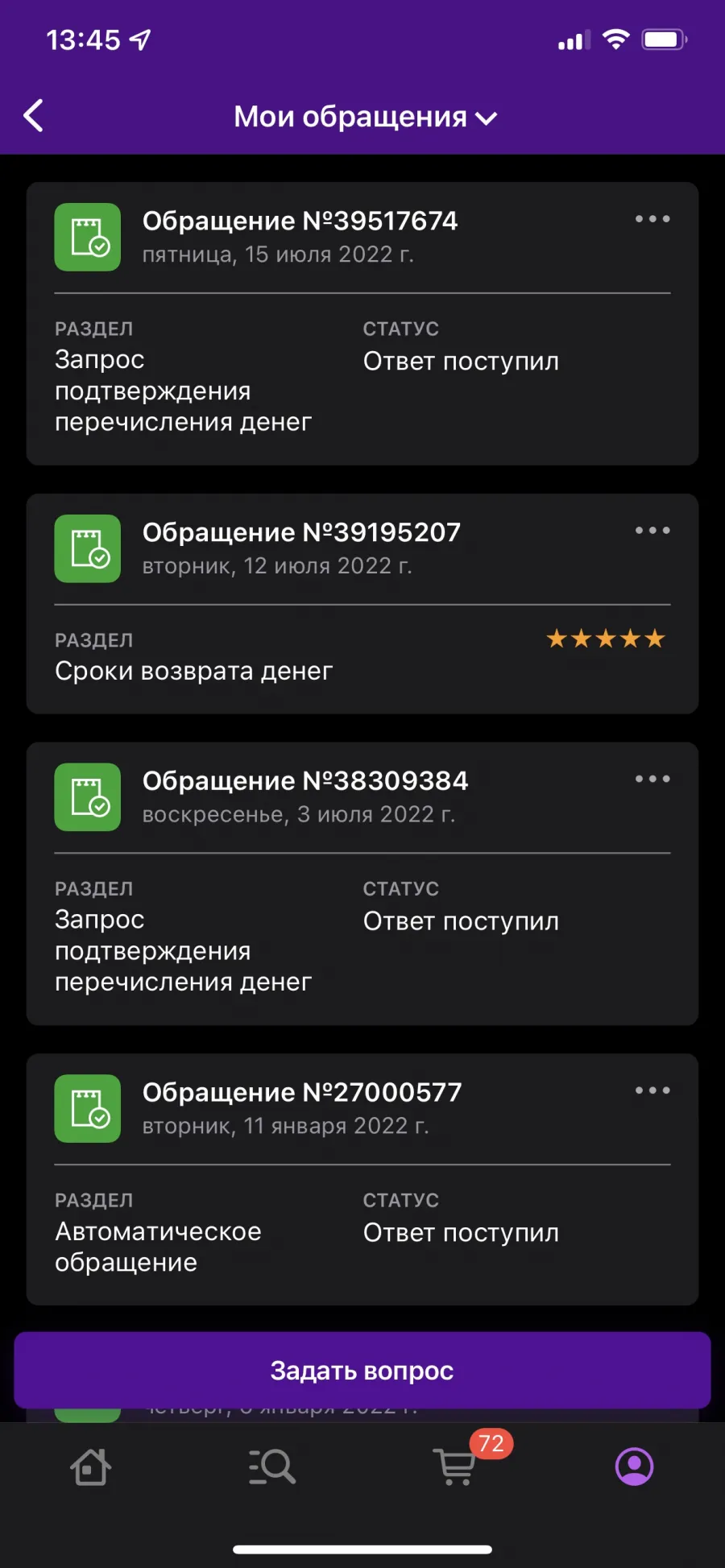Open the catalog search tab
The width and height of the screenshot is (725, 1568).
pyautogui.click(x=271, y=1467)
